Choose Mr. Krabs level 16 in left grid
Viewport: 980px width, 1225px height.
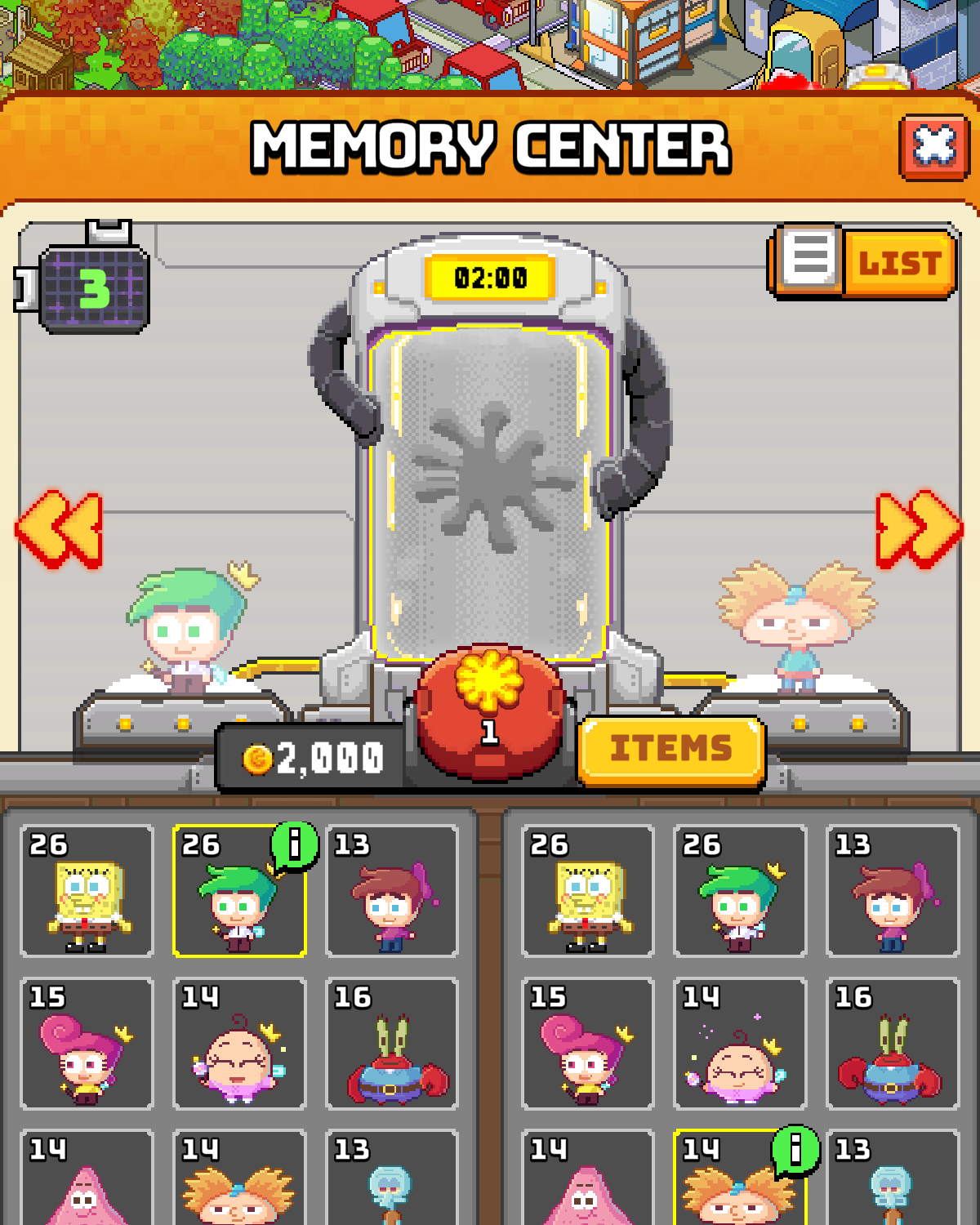(x=392, y=1044)
